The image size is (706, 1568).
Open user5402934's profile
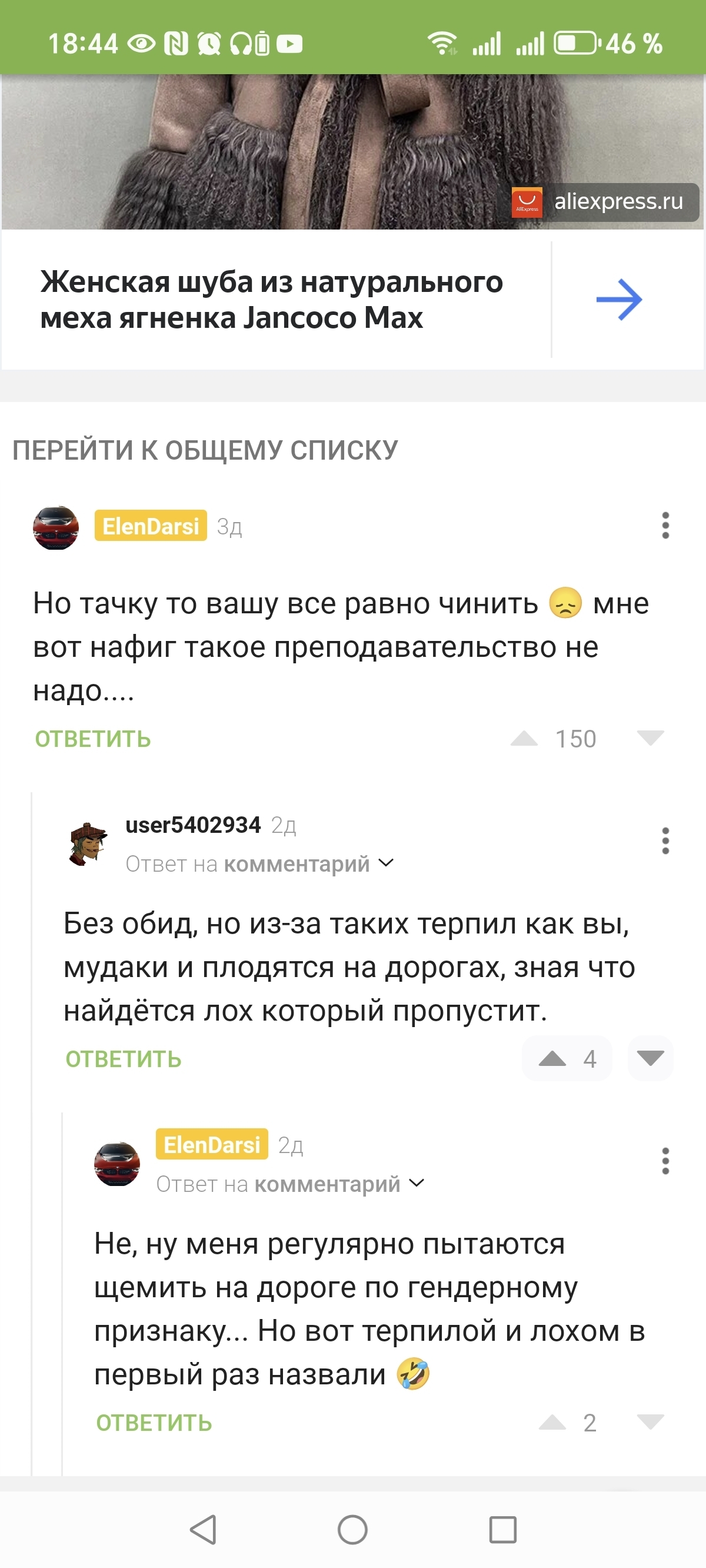[193, 825]
